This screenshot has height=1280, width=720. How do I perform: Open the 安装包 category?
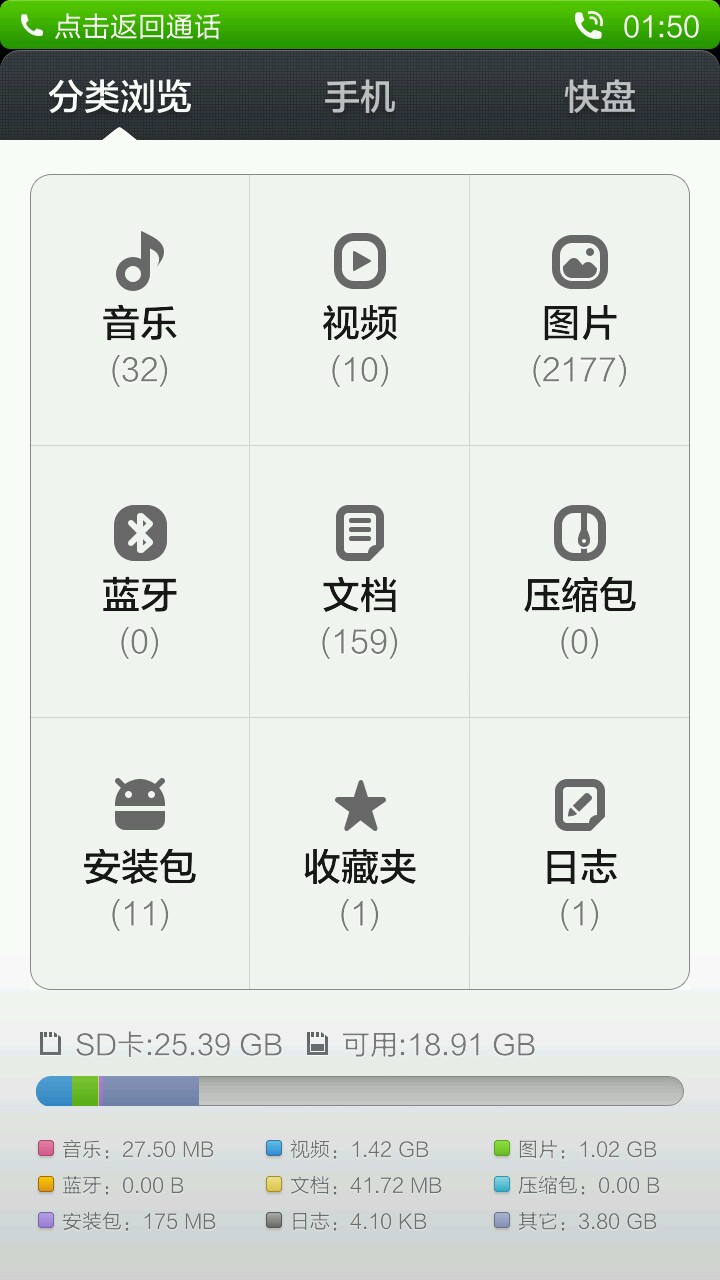click(140, 853)
